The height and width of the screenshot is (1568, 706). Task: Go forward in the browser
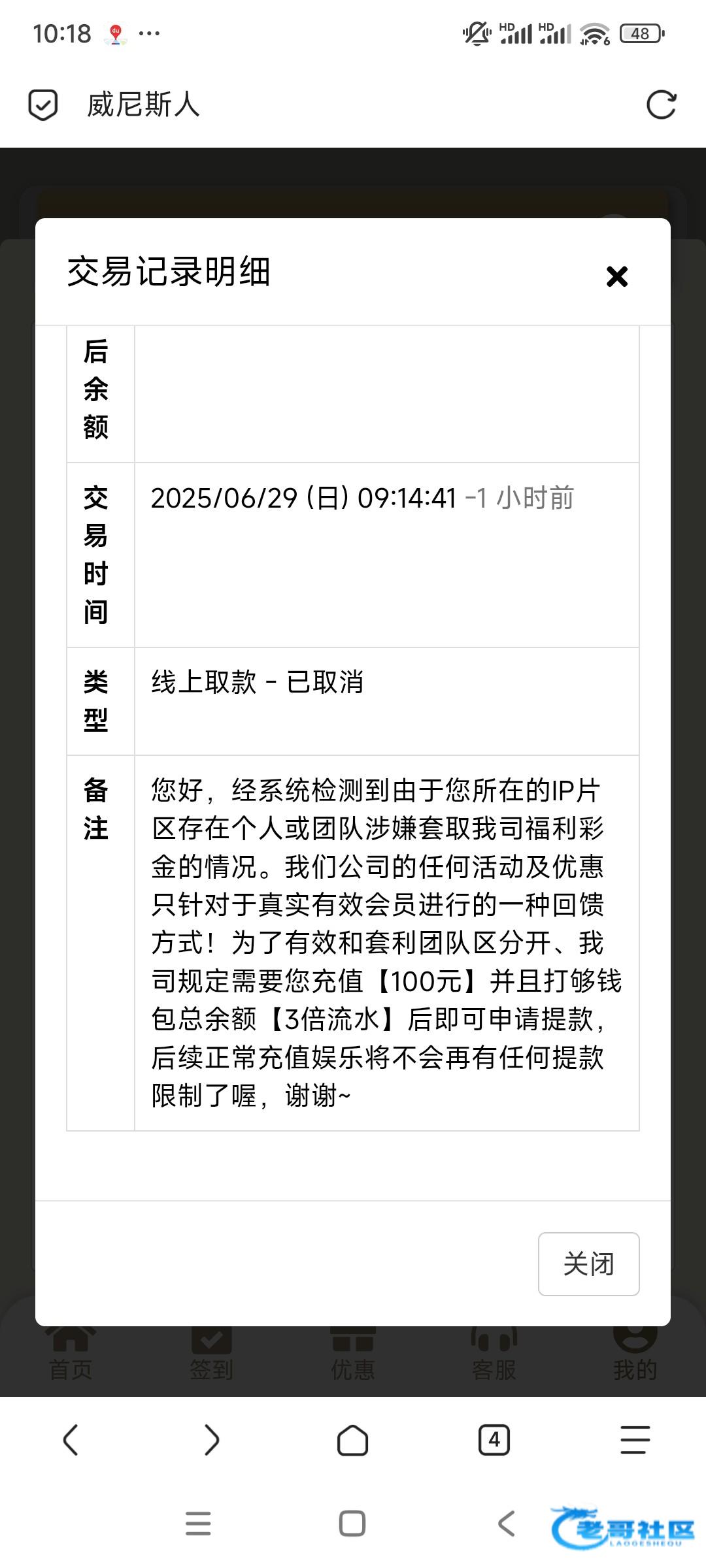[212, 1440]
